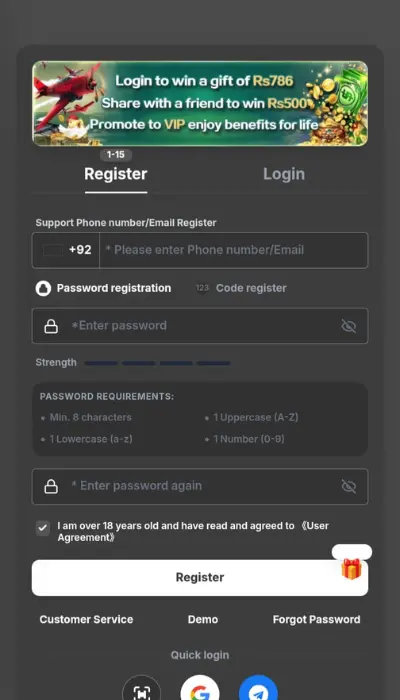This screenshot has height=700, width=400.
Task: Open the +92 country code picker
Action: click(x=66, y=250)
